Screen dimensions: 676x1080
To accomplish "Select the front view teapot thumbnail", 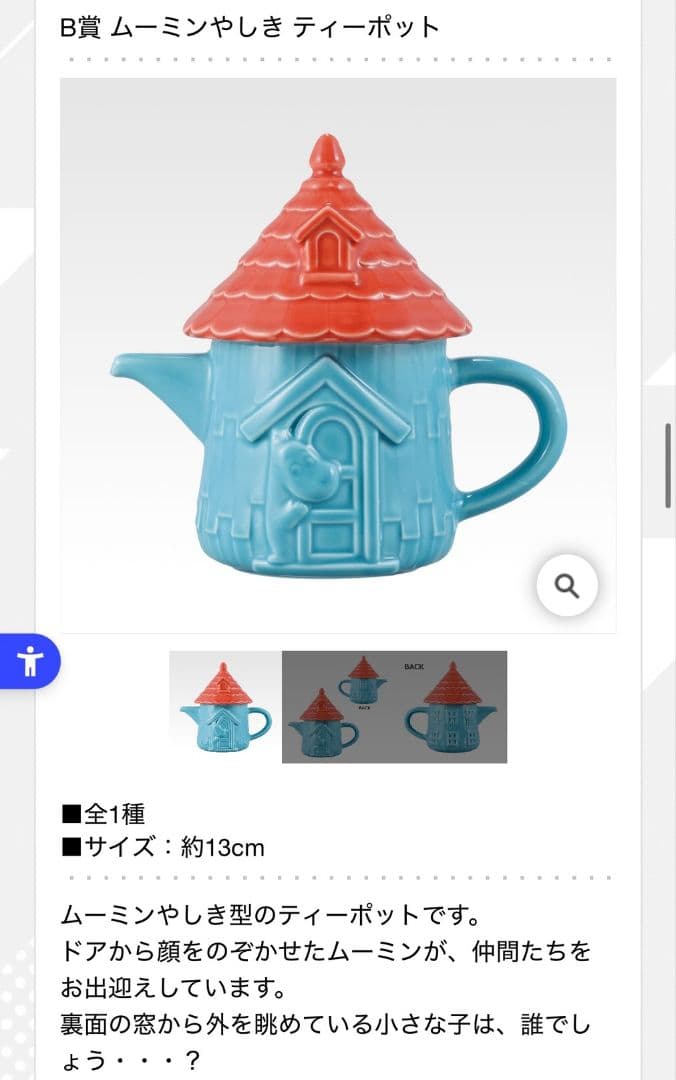I will coord(225,706).
